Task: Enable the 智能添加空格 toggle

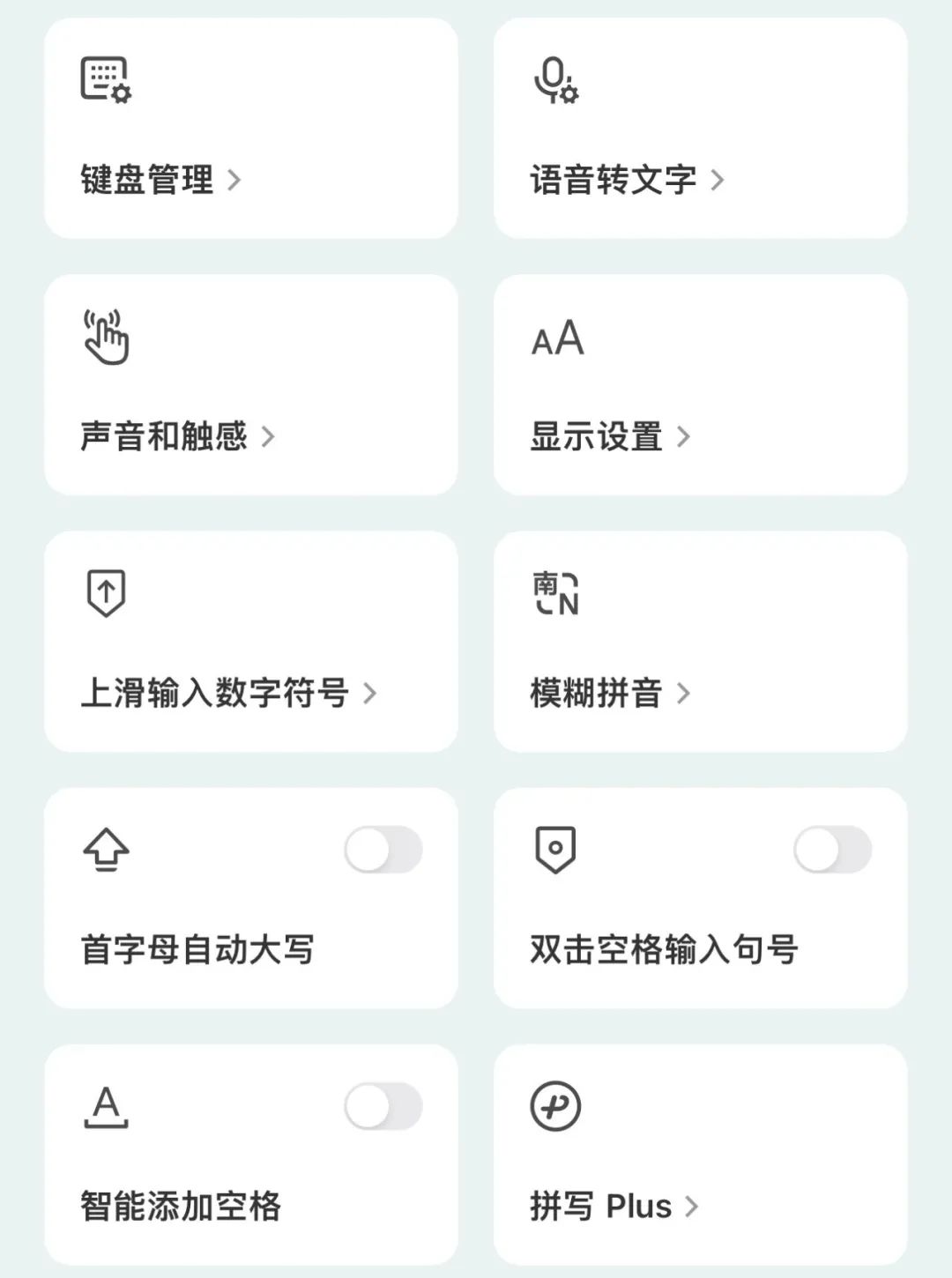Action: [383, 1107]
